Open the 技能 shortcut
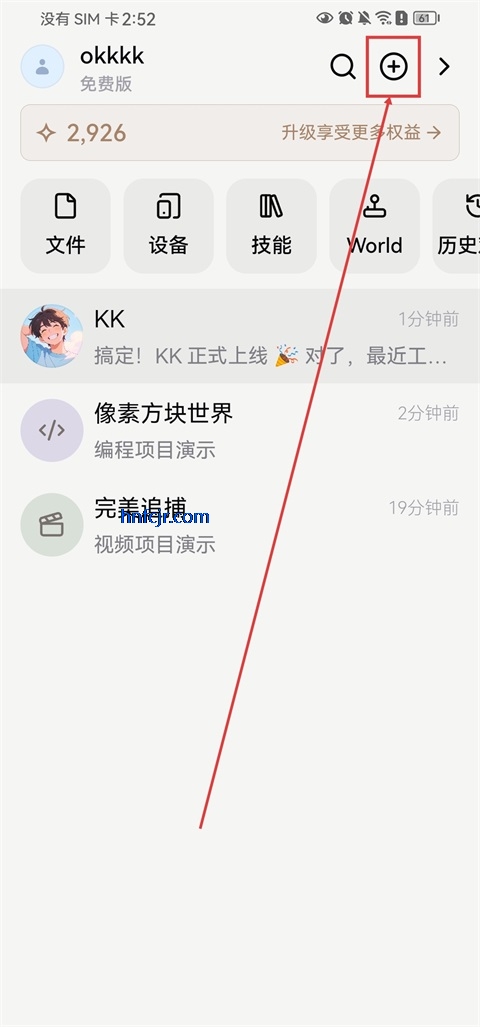Screen dimensions: 480x1027 click(271, 226)
